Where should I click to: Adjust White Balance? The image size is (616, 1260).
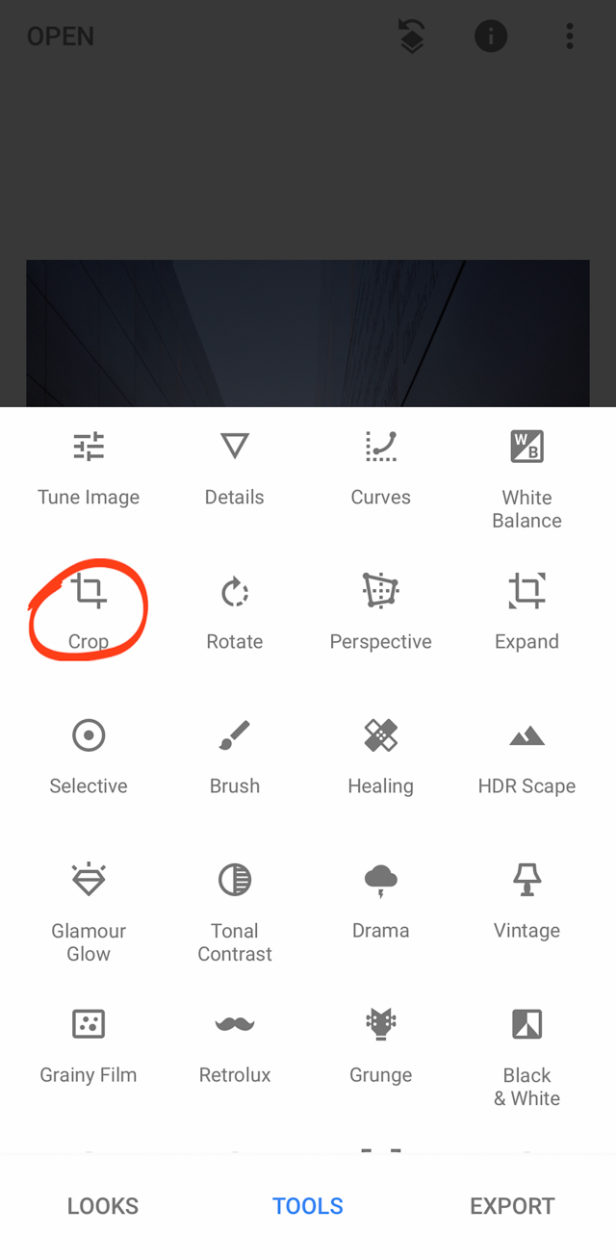pyautogui.click(x=526, y=478)
